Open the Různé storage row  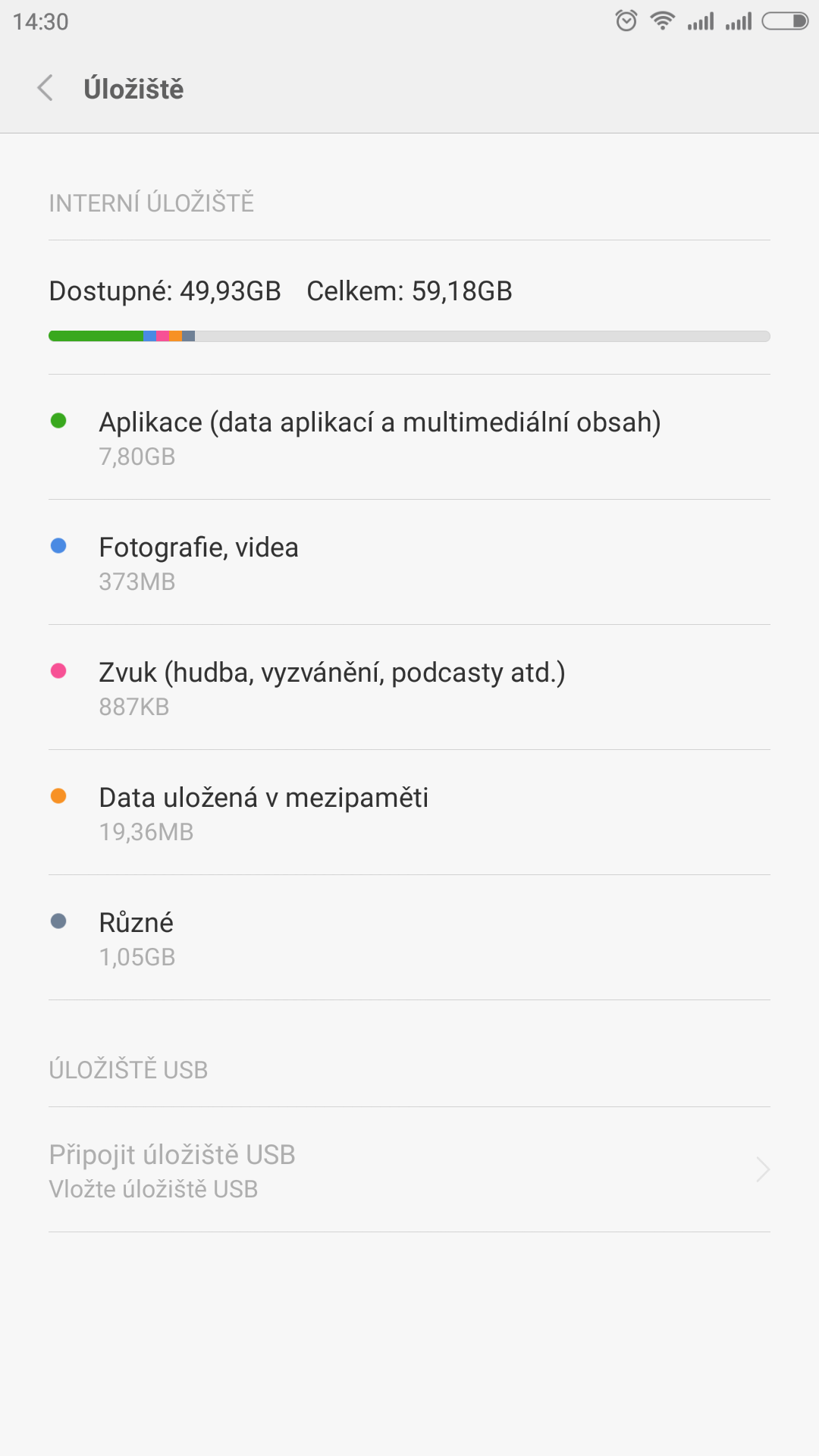[409, 938]
